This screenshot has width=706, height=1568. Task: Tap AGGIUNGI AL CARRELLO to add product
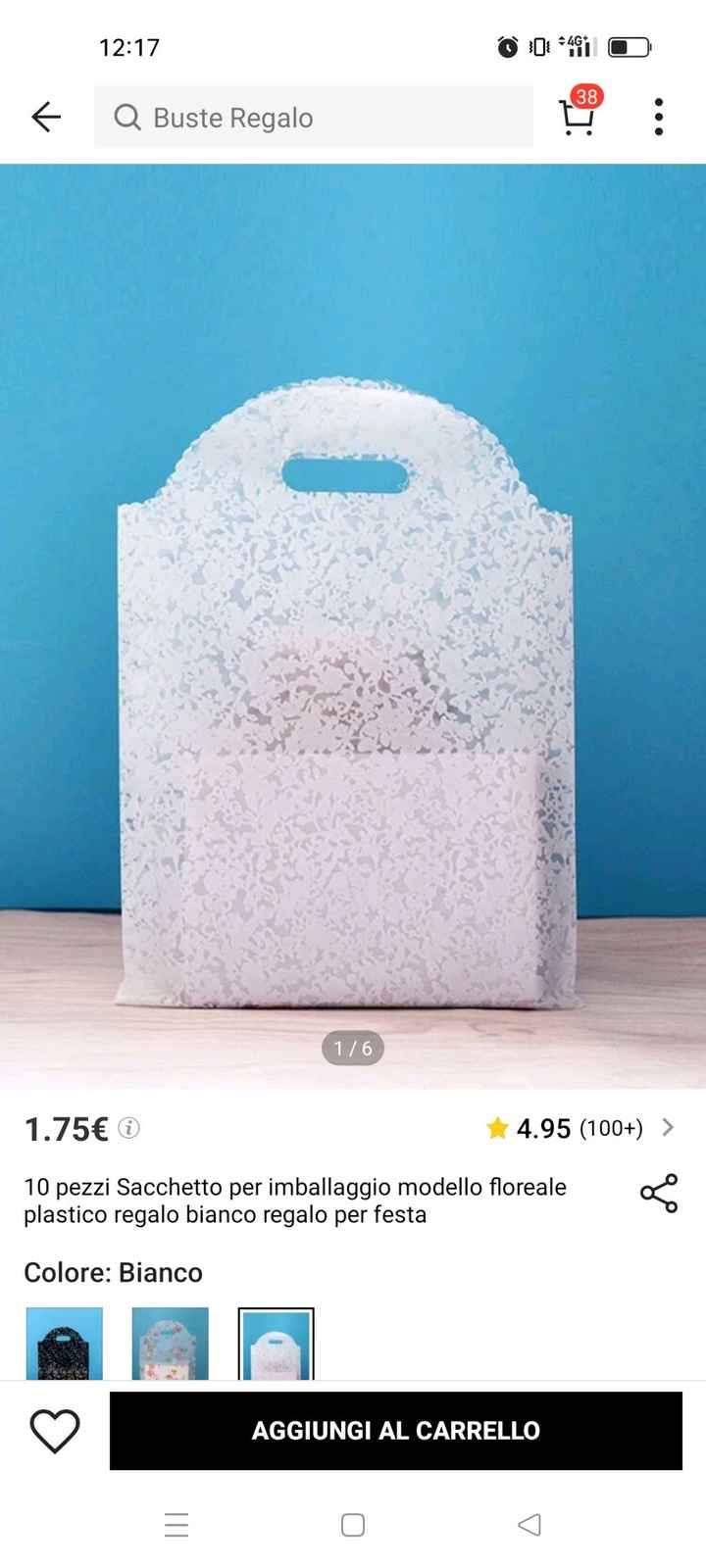point(396,1431)
